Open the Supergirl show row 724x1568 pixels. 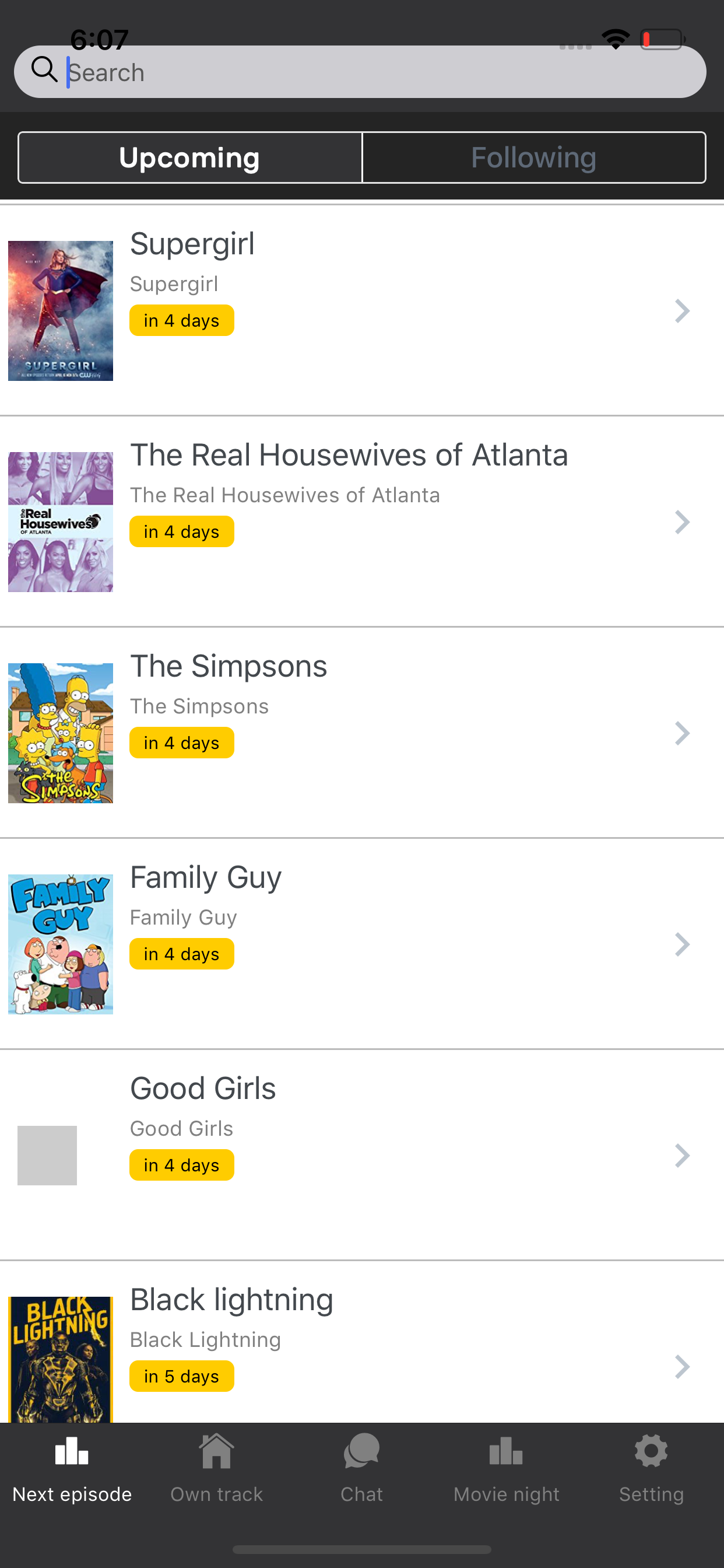coord(361,310)
